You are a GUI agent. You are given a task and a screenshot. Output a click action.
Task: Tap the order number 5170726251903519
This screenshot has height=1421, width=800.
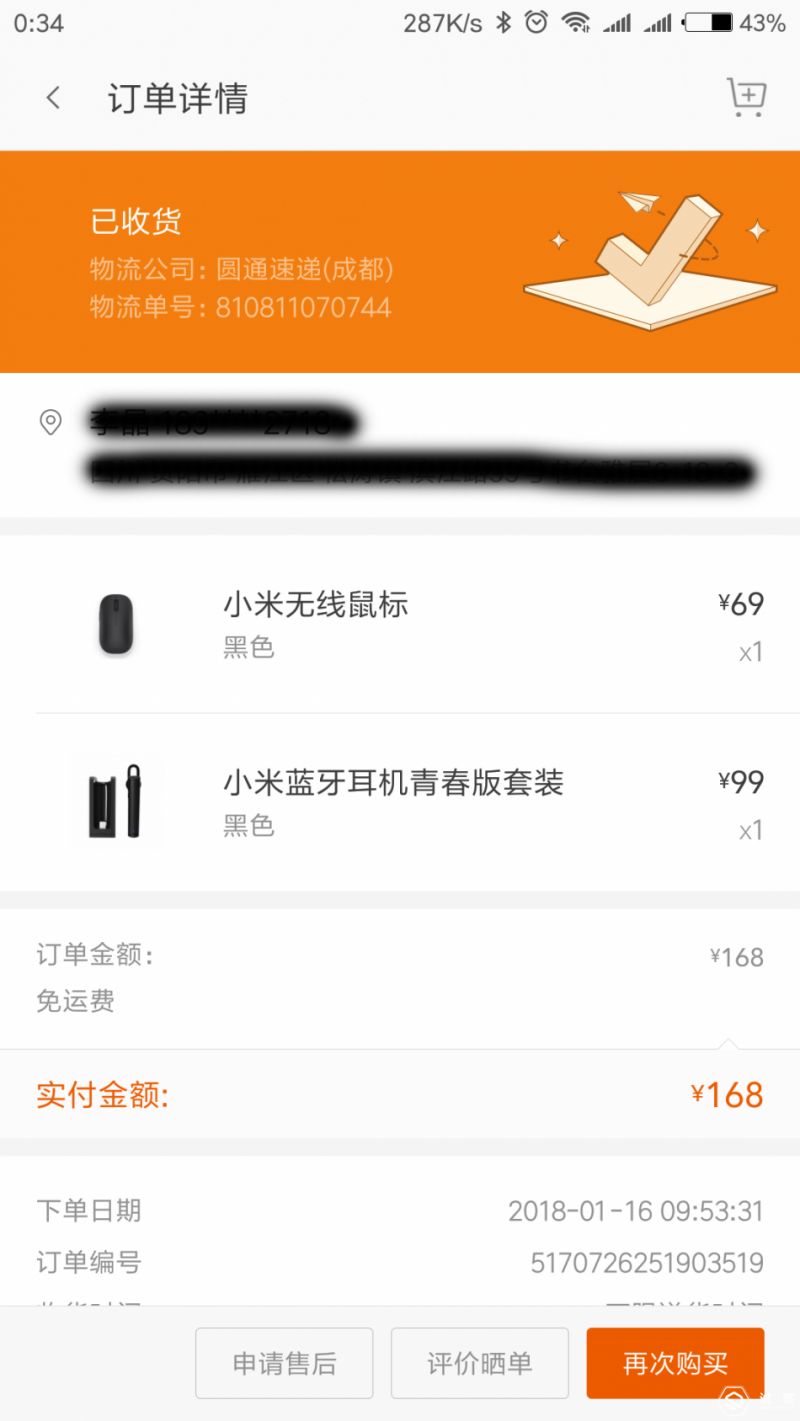645,1263
